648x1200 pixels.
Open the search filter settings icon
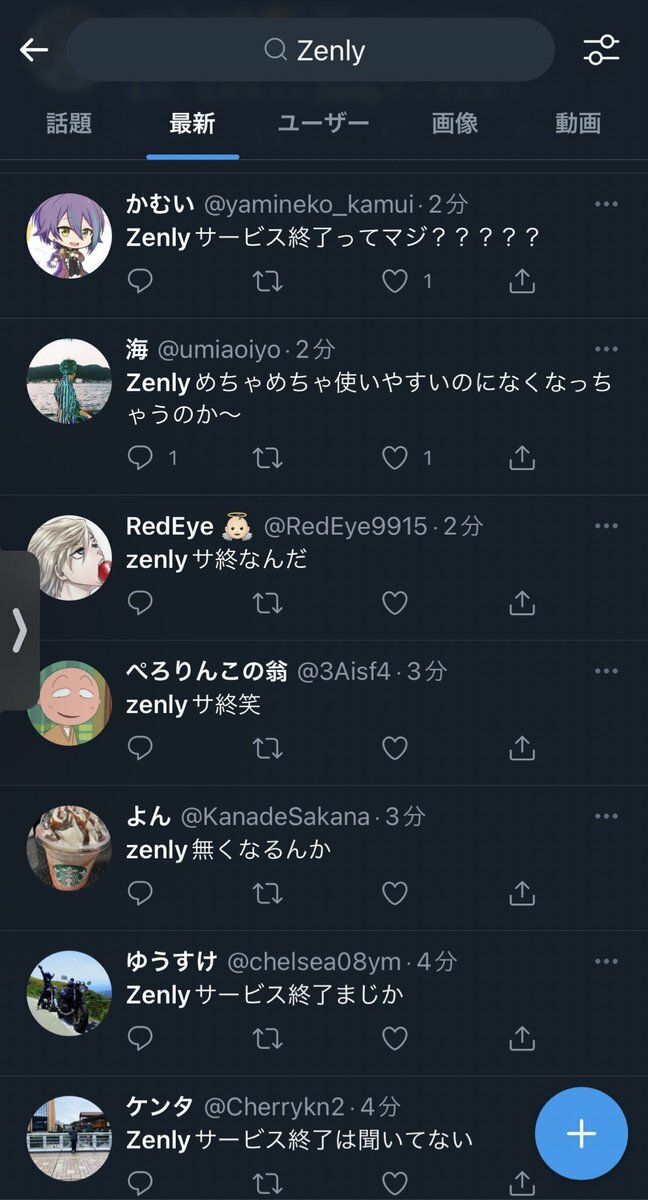pos(601,50)
